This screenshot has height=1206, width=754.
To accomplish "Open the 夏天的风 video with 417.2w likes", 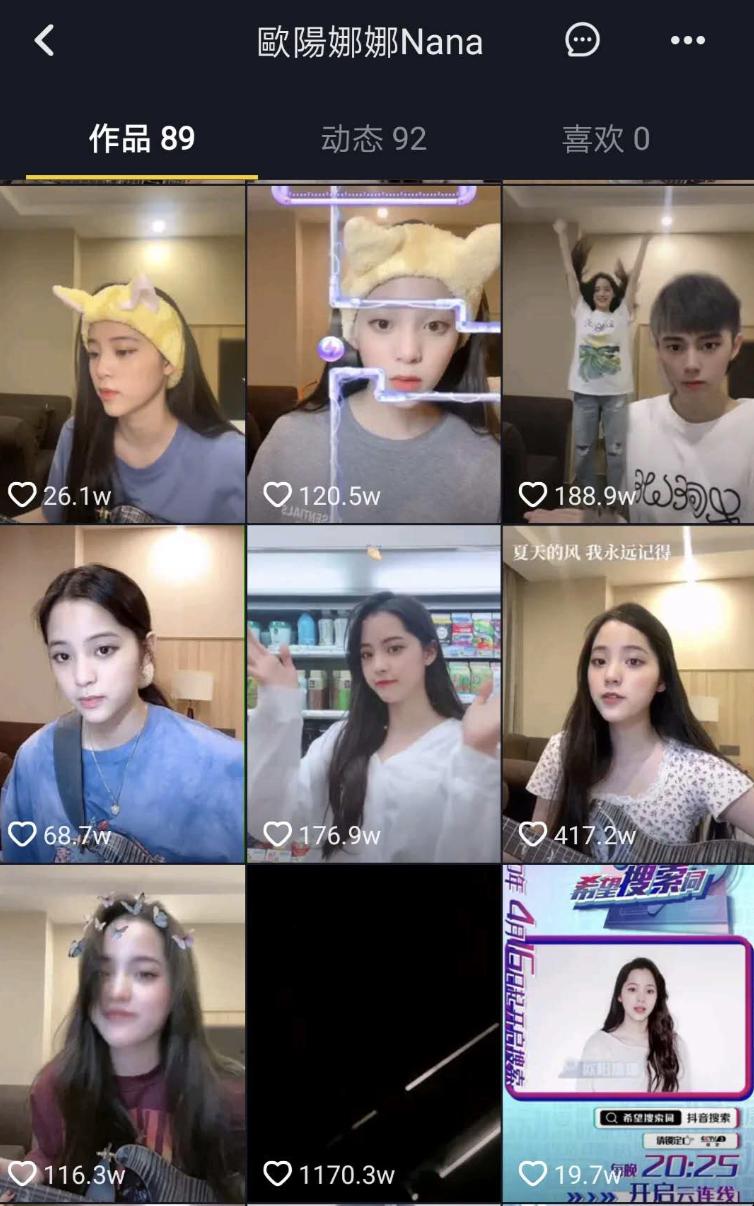I will pos(628,693).
